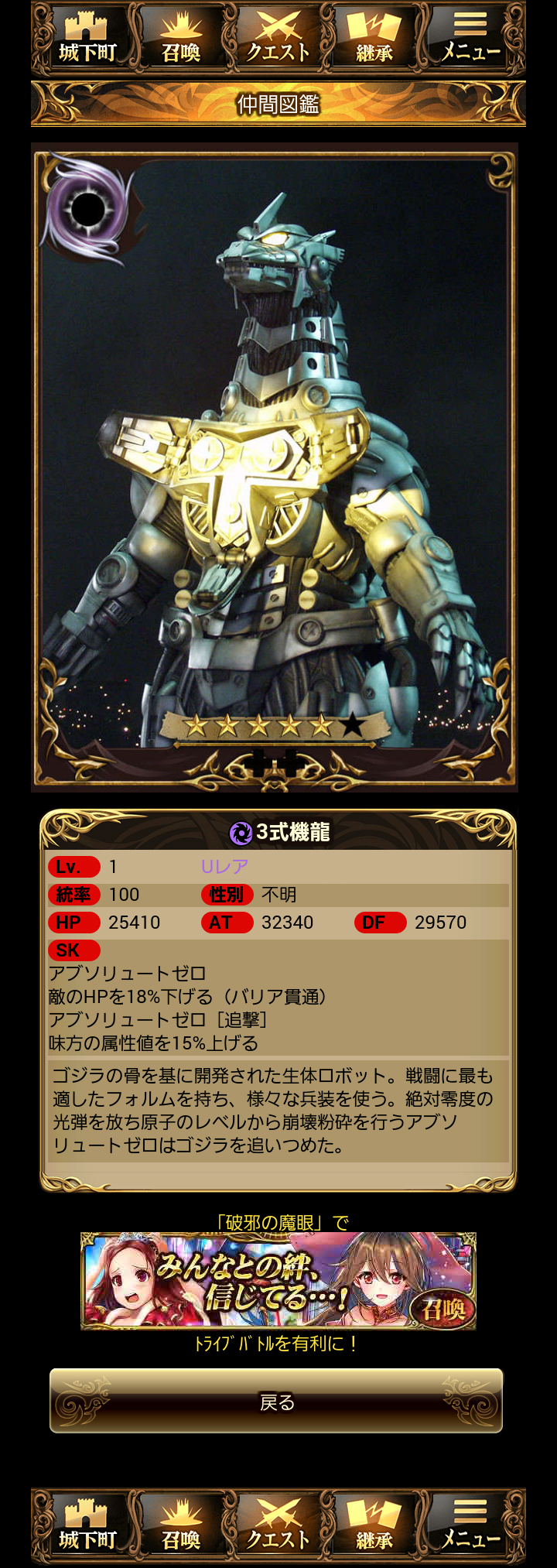Tap the 戻る button

[x=276, y=1401]
